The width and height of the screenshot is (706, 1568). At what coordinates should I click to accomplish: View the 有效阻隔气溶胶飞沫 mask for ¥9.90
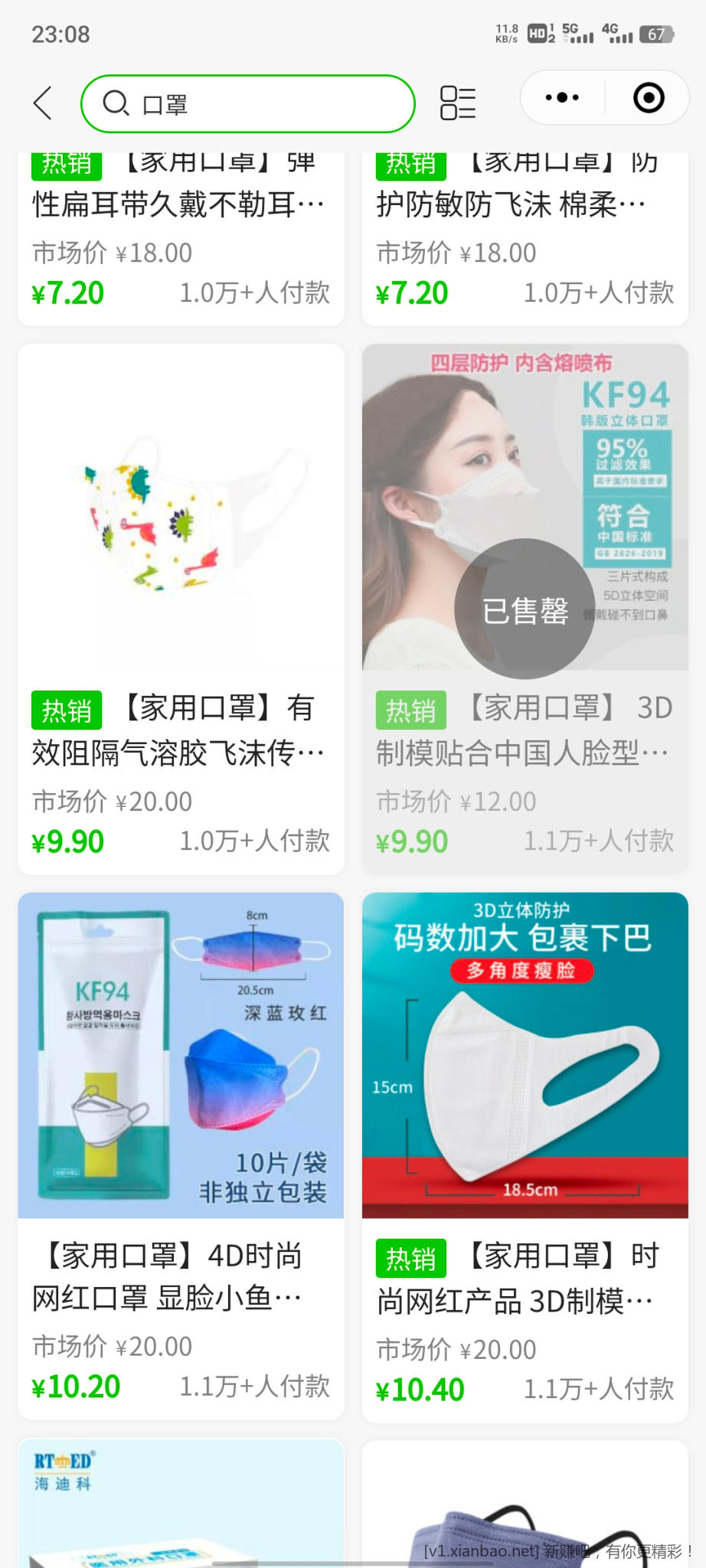pyautogui.click(x=181, y=609)
